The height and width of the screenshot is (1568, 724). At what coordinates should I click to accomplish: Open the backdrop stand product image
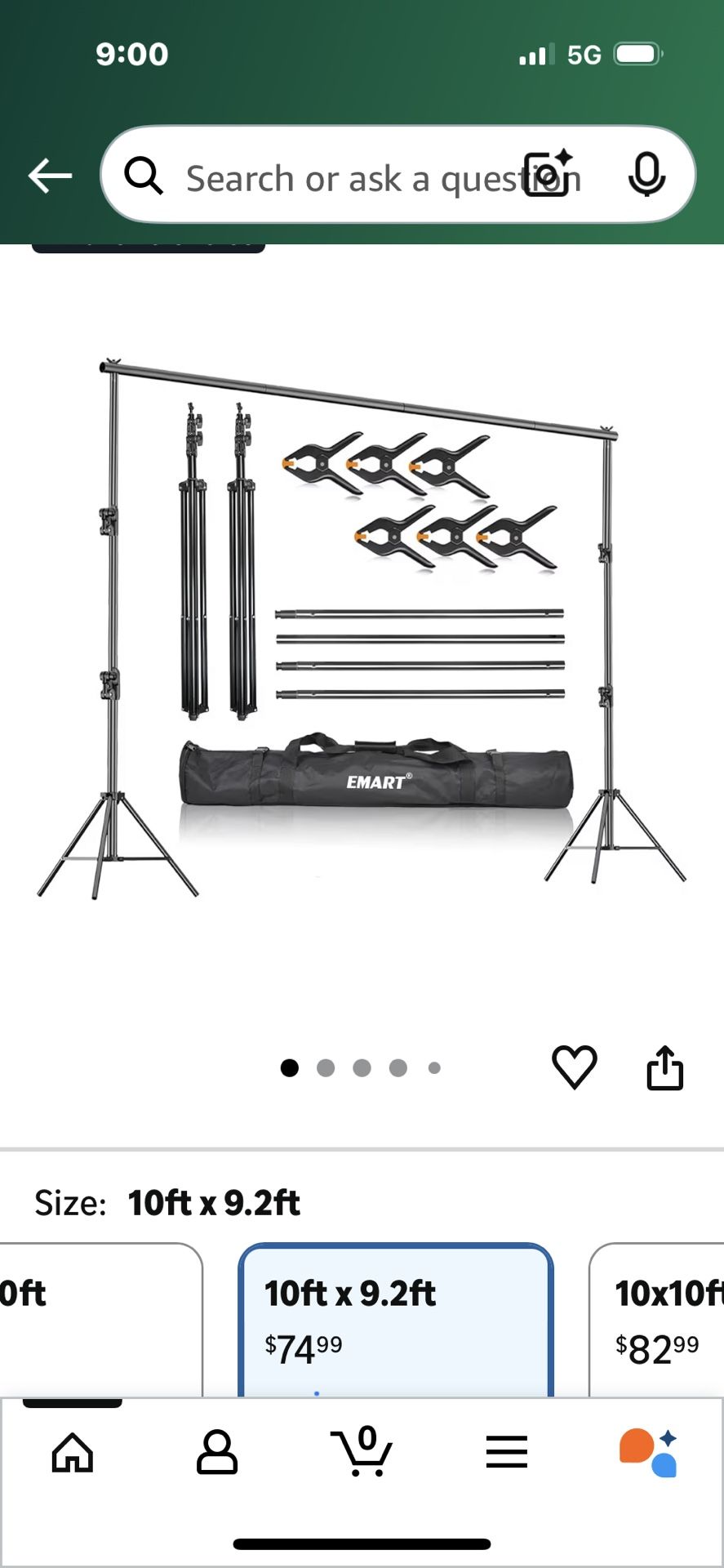point(362,629)
